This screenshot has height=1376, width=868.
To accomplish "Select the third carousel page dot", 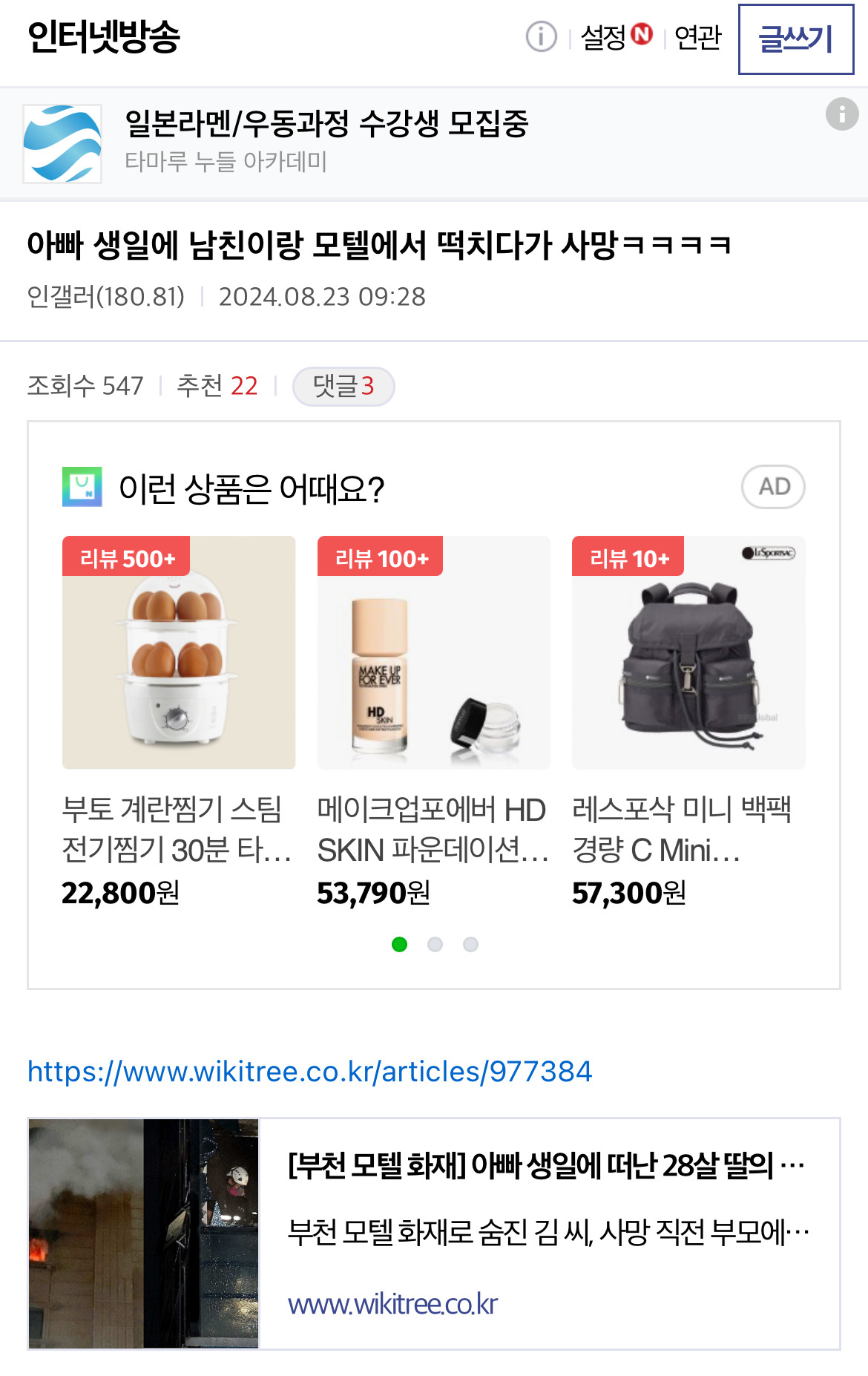I will tap(470, 944).
